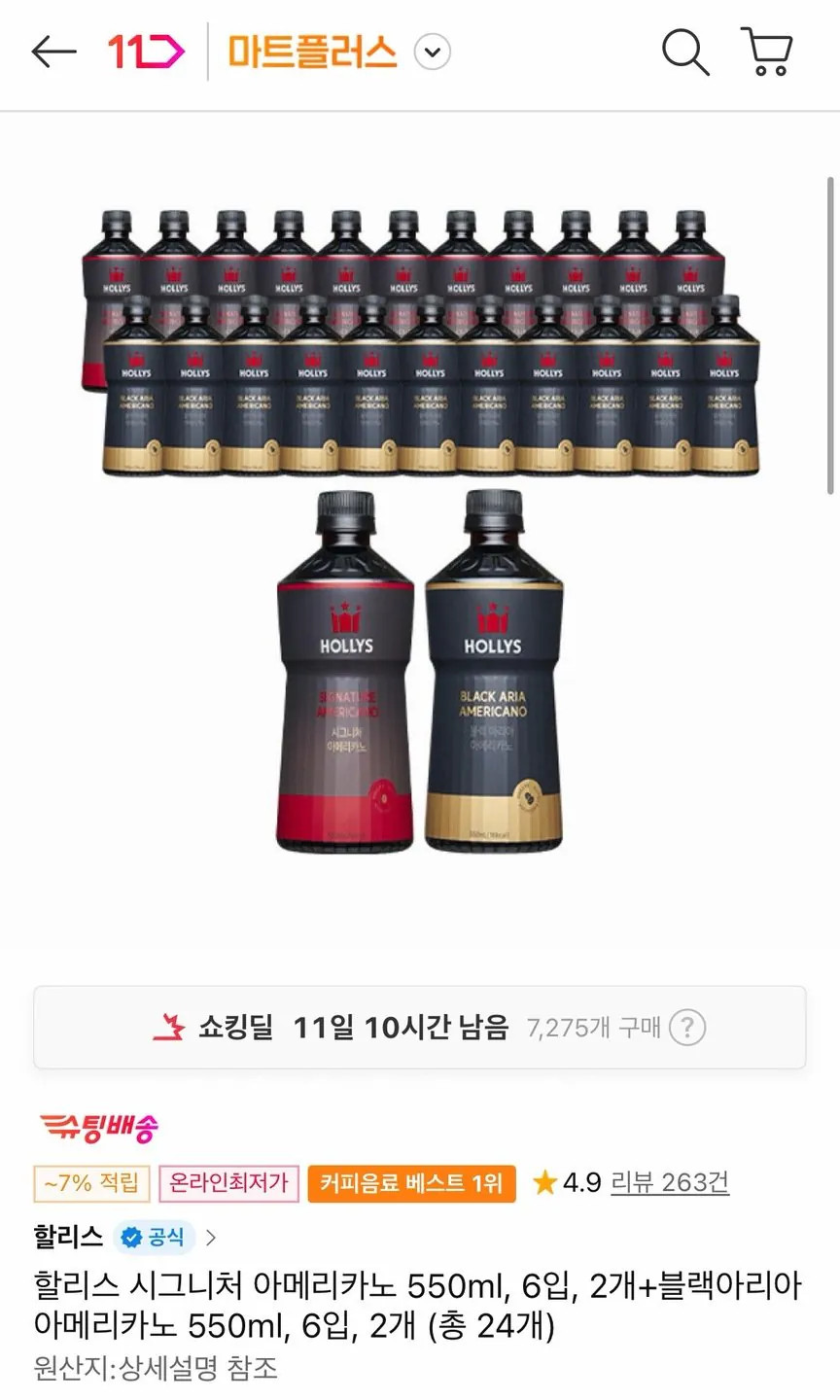This screenshot has height=1400, width=840.
Task: Select the 커피음료 베스트 1위 banner
Action: pyautogui.click(x=410, y=1184)
